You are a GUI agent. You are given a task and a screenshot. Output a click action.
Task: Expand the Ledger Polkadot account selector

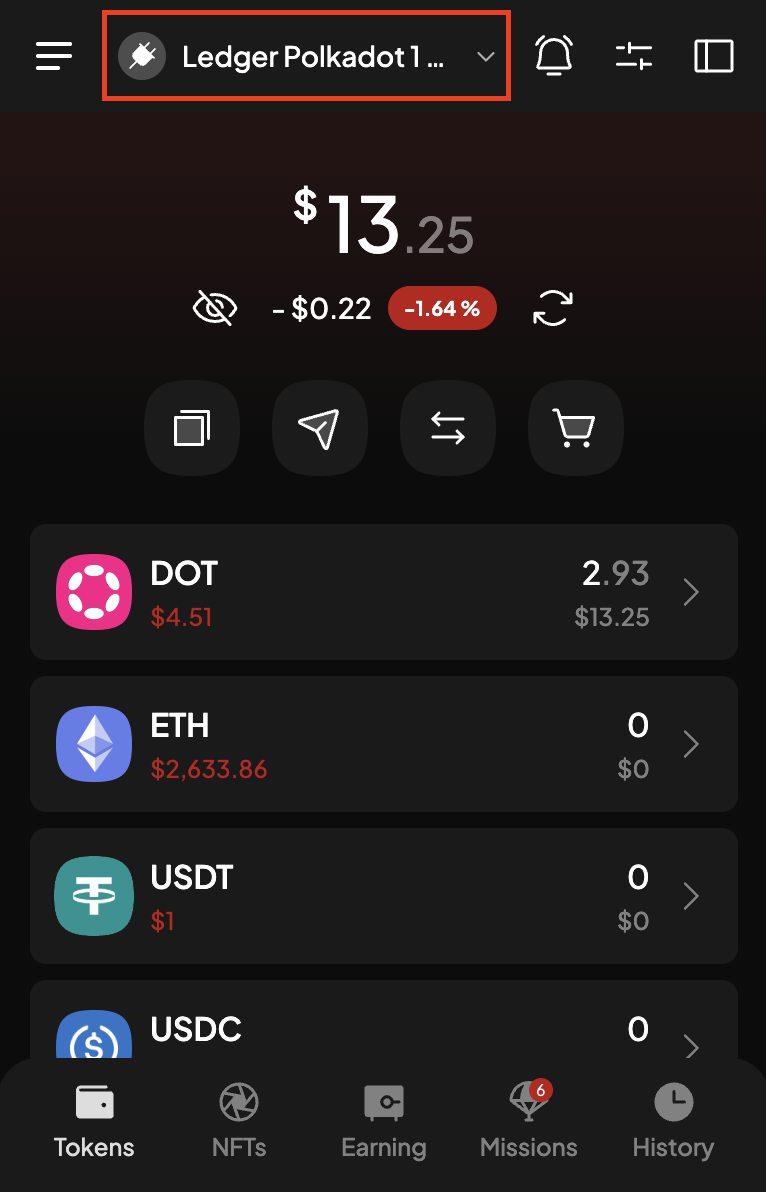307,56
